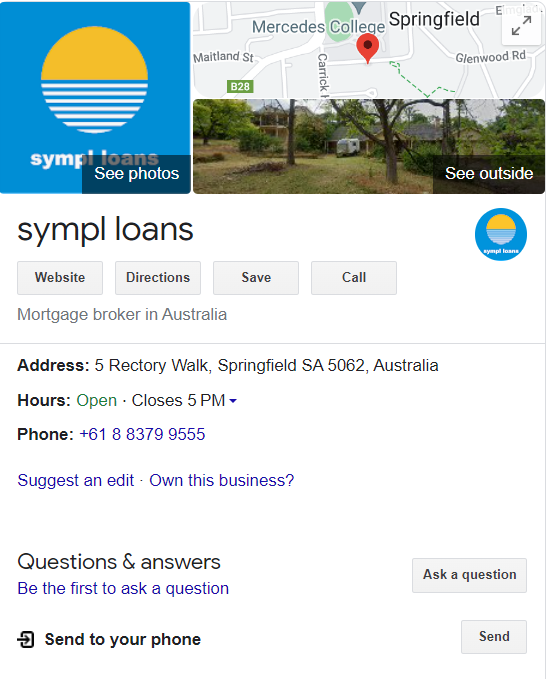546x679 pixels.
Task: Get Directions to sympl loans
Action: [x=158, y=278]
